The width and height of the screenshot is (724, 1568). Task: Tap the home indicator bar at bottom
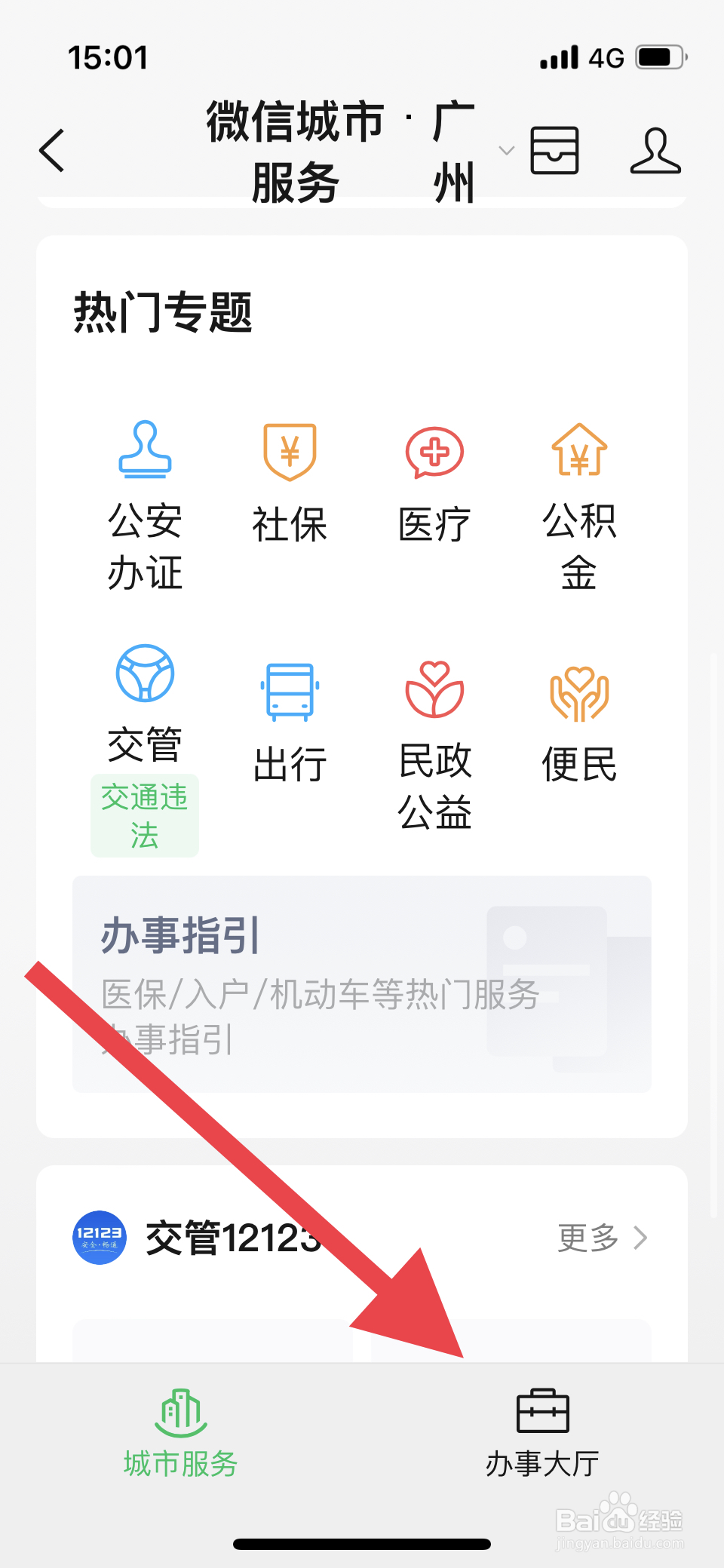[362, 1542]
